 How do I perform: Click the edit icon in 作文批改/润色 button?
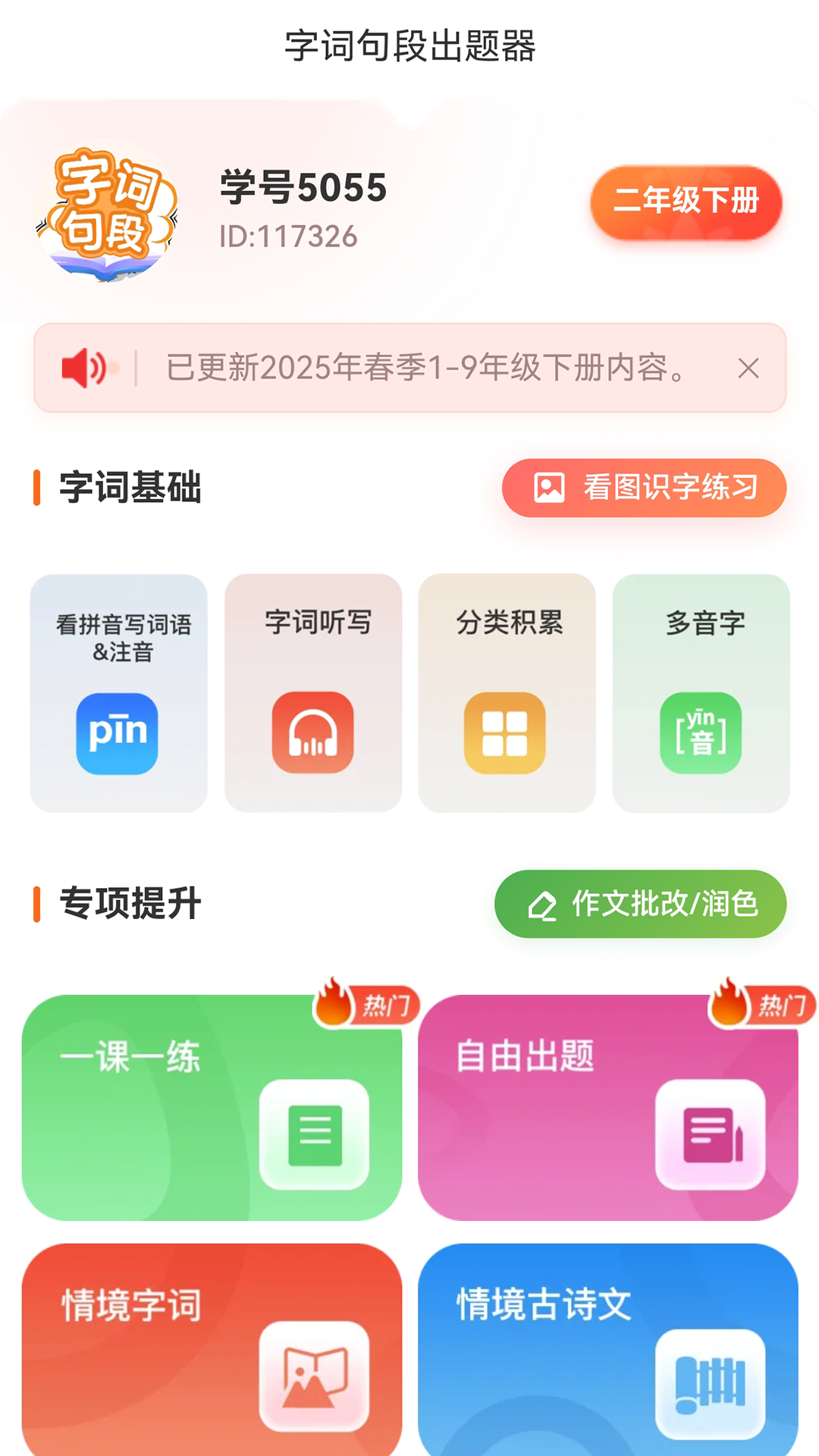coord(541,904)
